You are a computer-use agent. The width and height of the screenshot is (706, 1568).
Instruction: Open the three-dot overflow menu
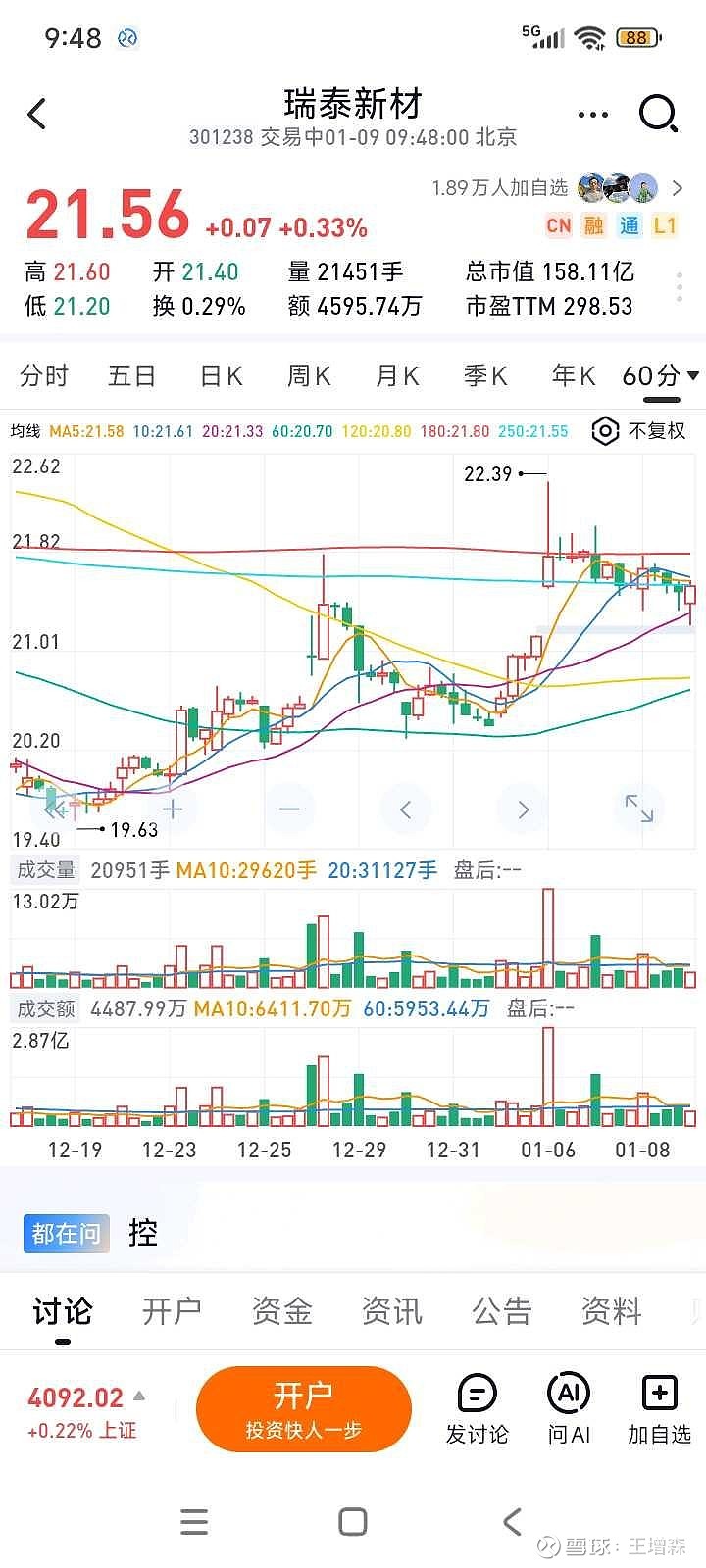(592, 115)
